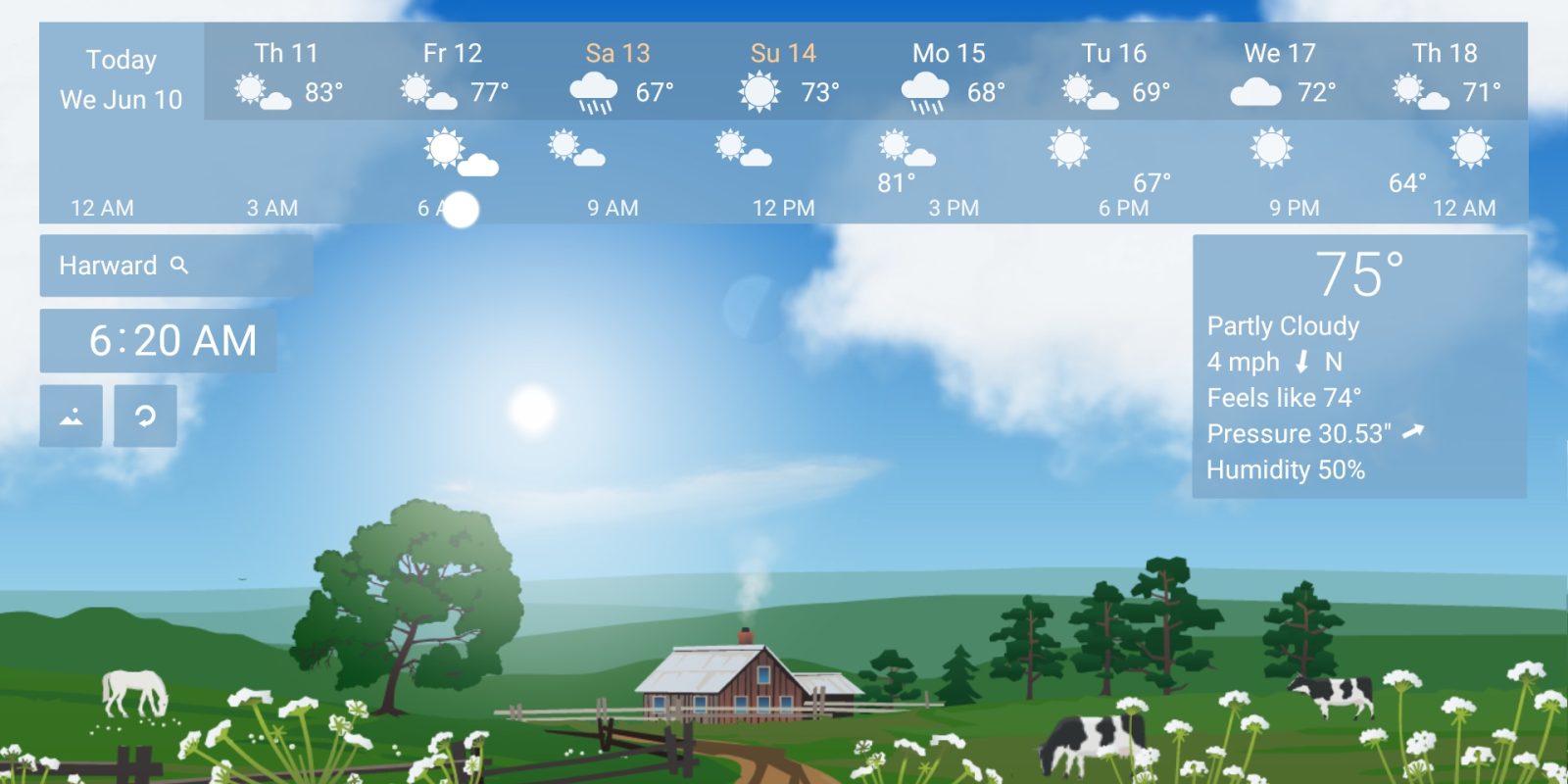1568x784 pixels.
Task: Switch to the Tu 16 forecast
Action: pos(1115,73)
